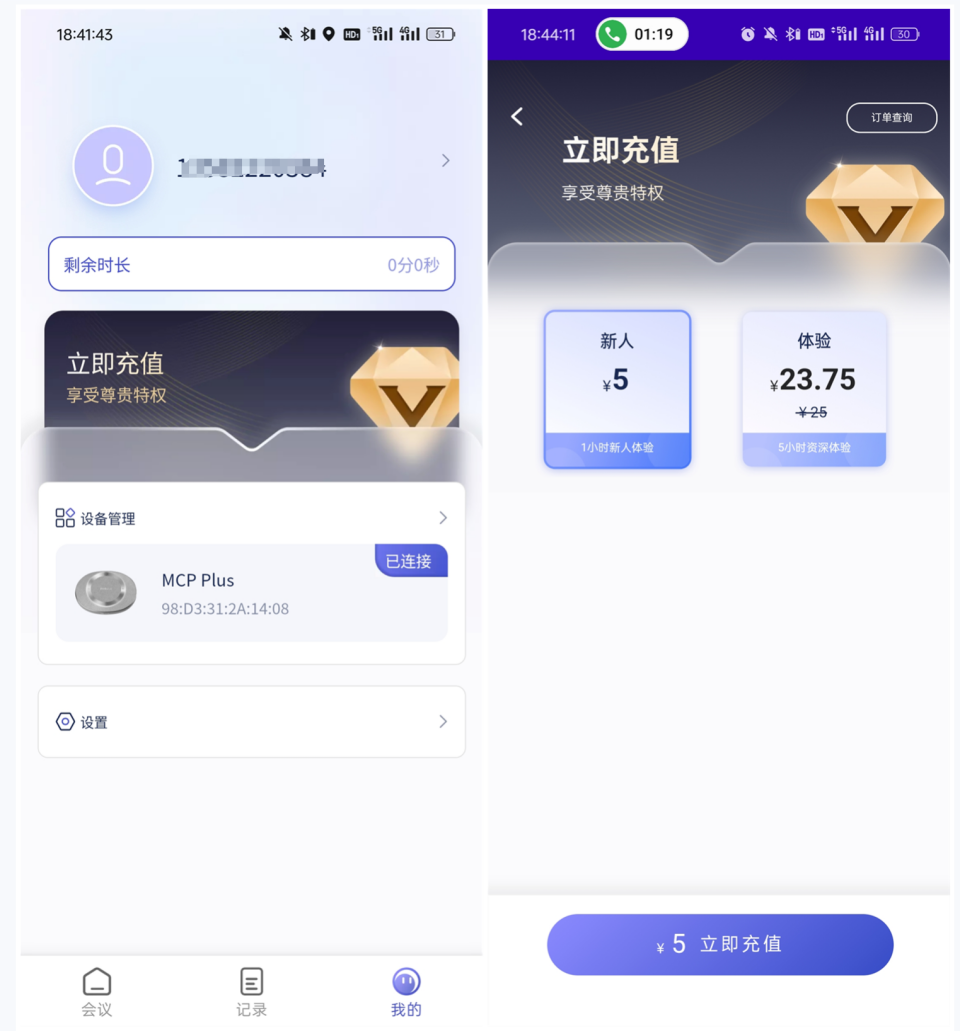Open 设置 settings
The height and width of the screenshot is (1031, 960).
point(251,722)
